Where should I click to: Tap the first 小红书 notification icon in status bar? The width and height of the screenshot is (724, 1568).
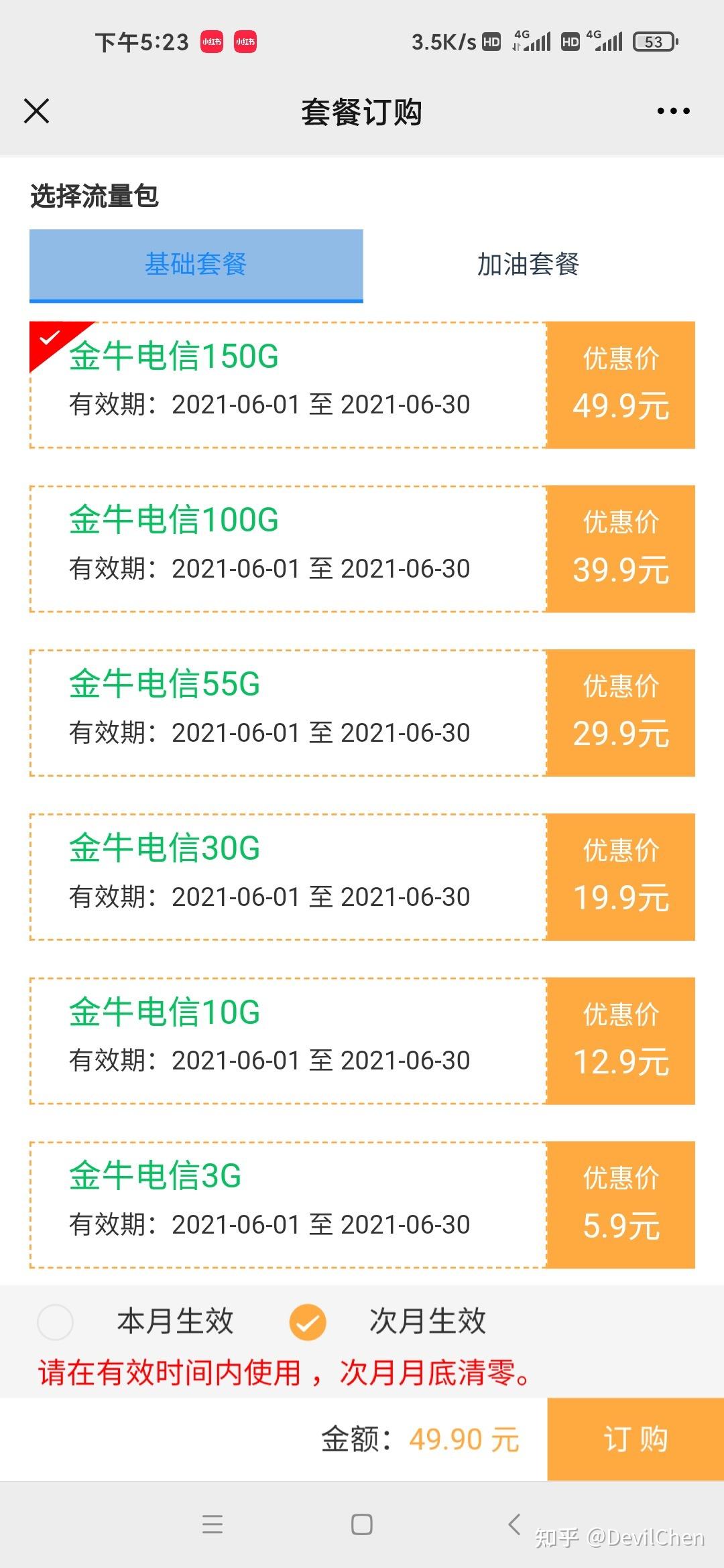(211, 40)
